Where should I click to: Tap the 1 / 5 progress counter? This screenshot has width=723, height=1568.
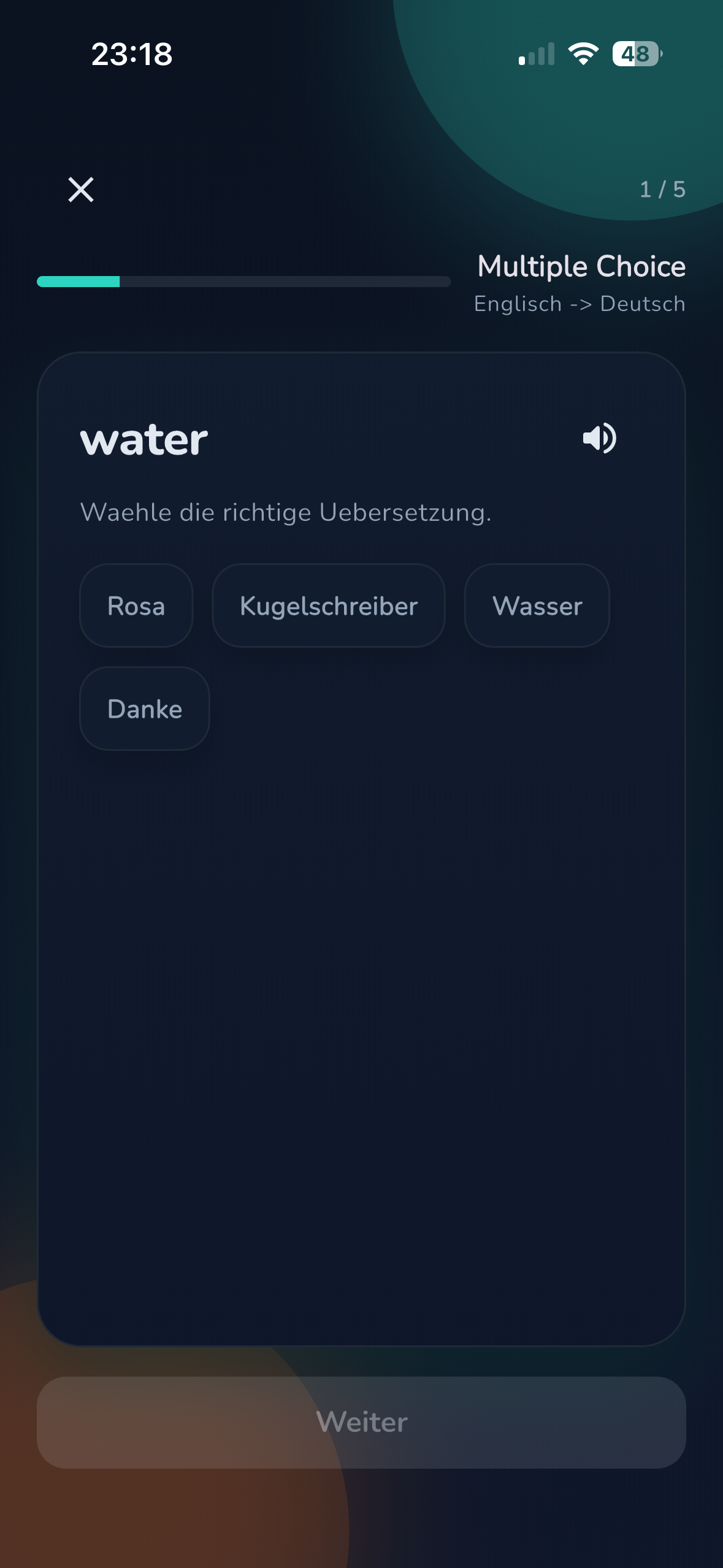click(x=661, y=190)
